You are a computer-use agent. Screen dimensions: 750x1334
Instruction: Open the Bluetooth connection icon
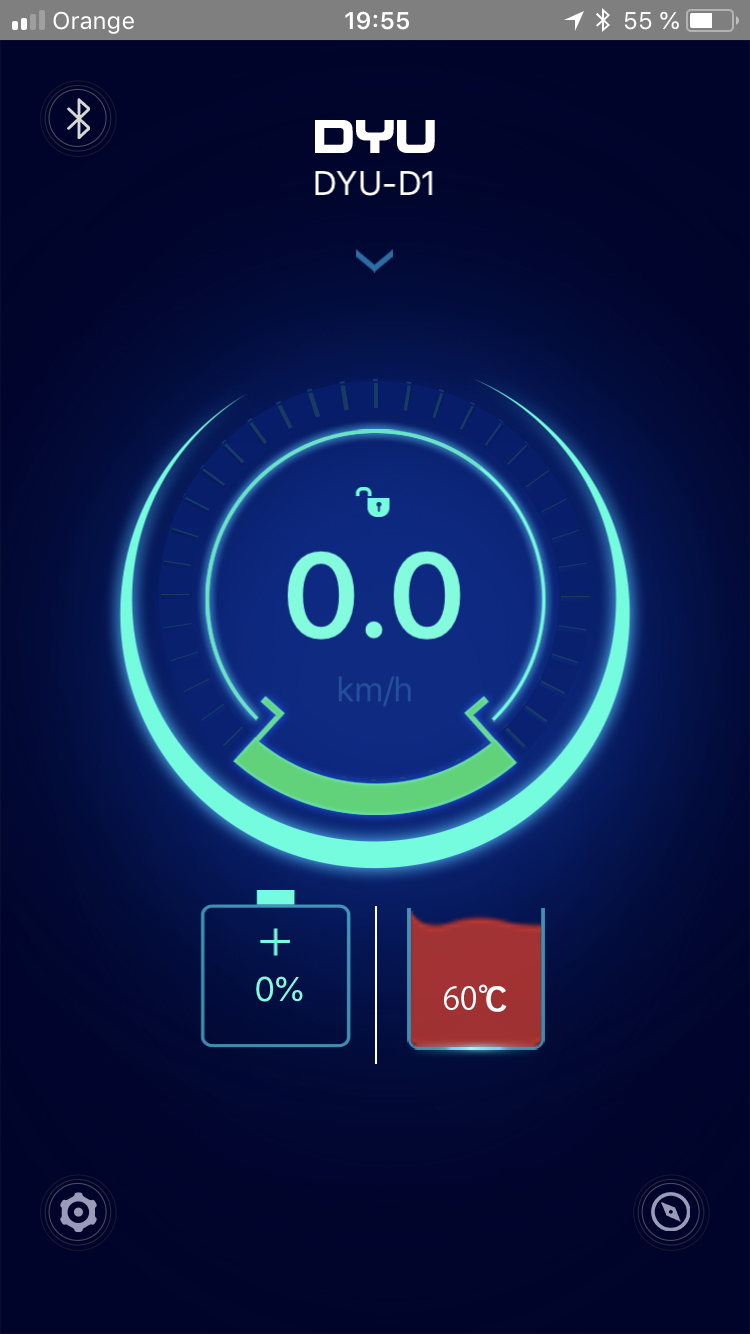(78, 119)
